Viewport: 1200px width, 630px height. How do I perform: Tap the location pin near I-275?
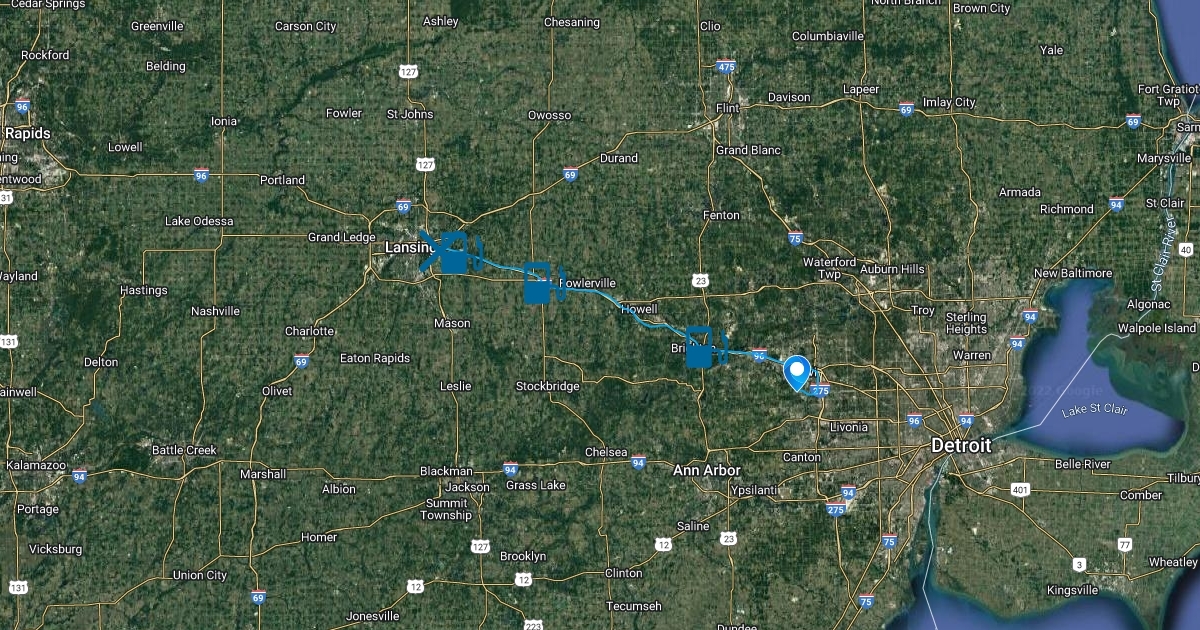pyautogui.click(x=797, y=371)
